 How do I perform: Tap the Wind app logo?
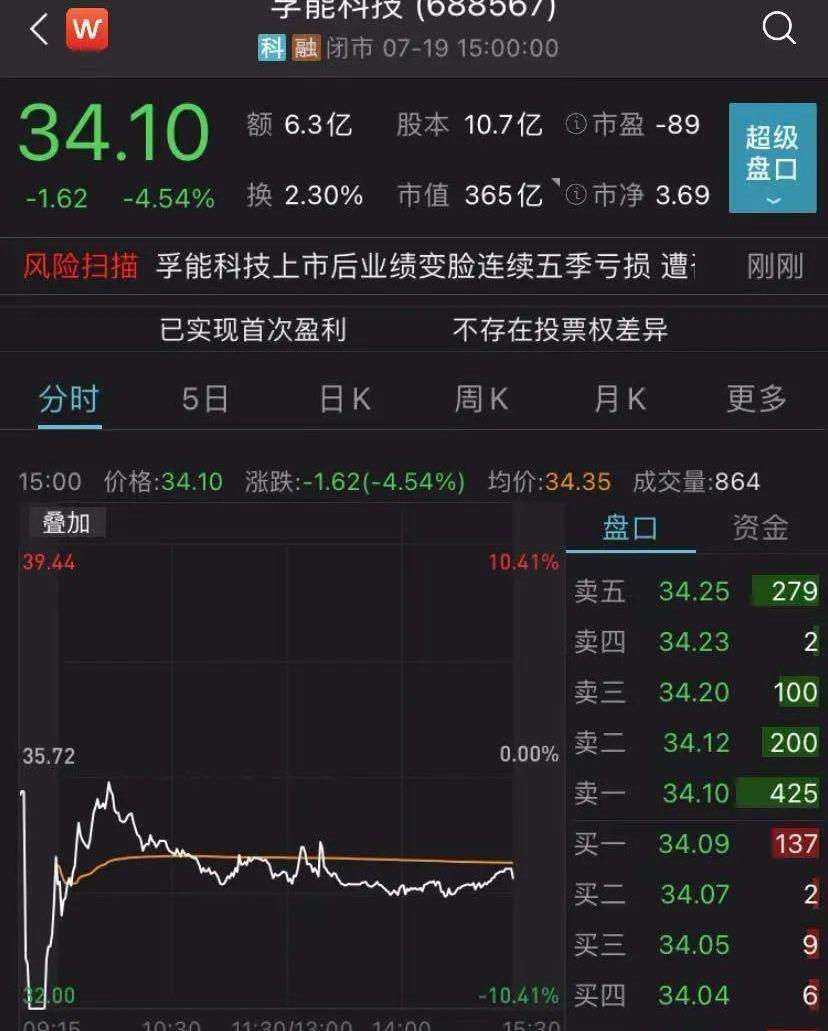coord(88,30)
